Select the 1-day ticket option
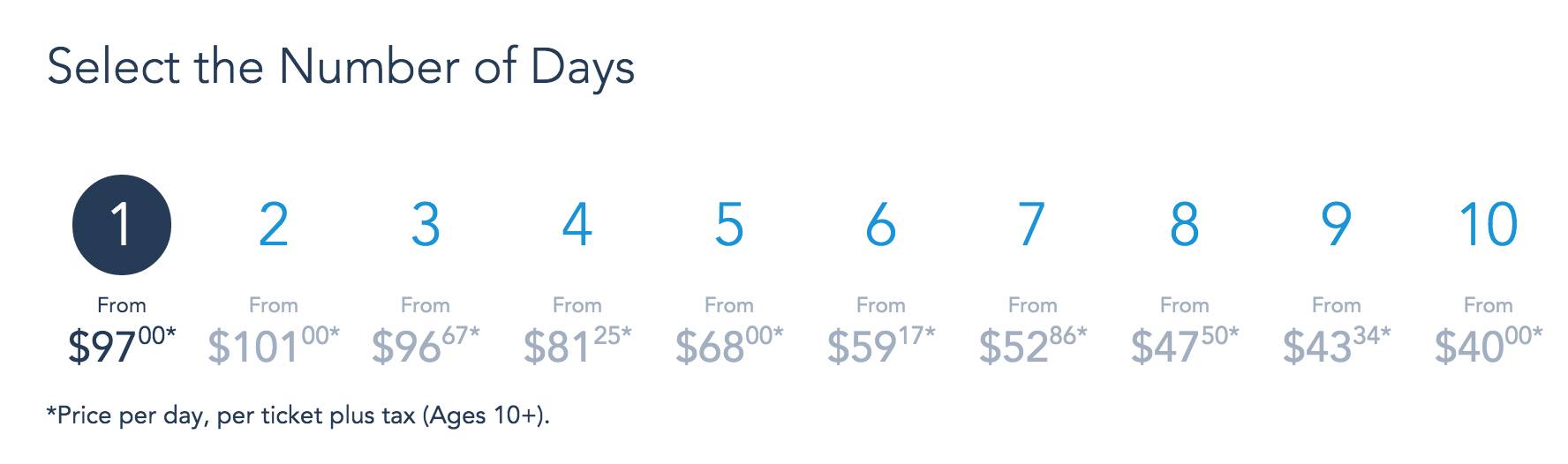1568x464 pixels. click(x=121, y=225)
